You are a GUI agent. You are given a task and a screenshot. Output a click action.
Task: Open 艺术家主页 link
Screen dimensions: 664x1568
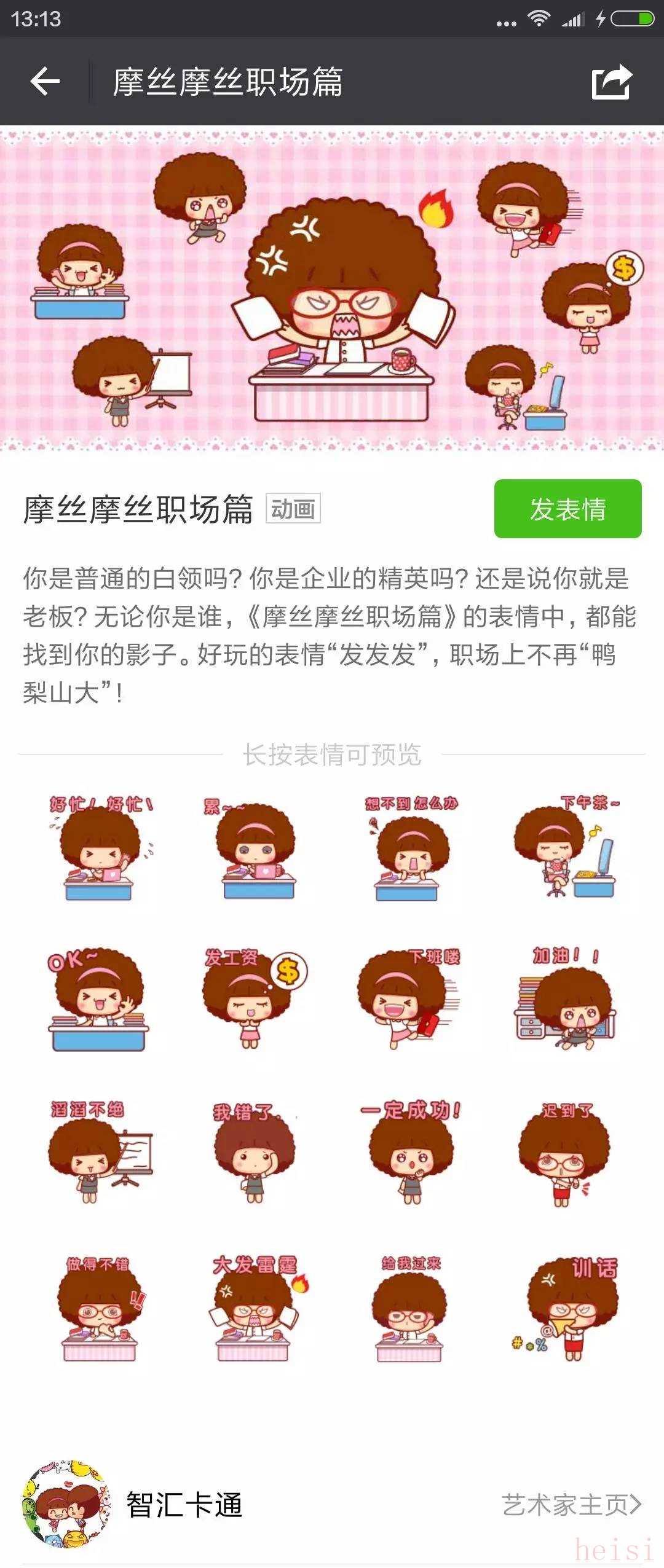pyautogui.click(x=571, y=1505)
